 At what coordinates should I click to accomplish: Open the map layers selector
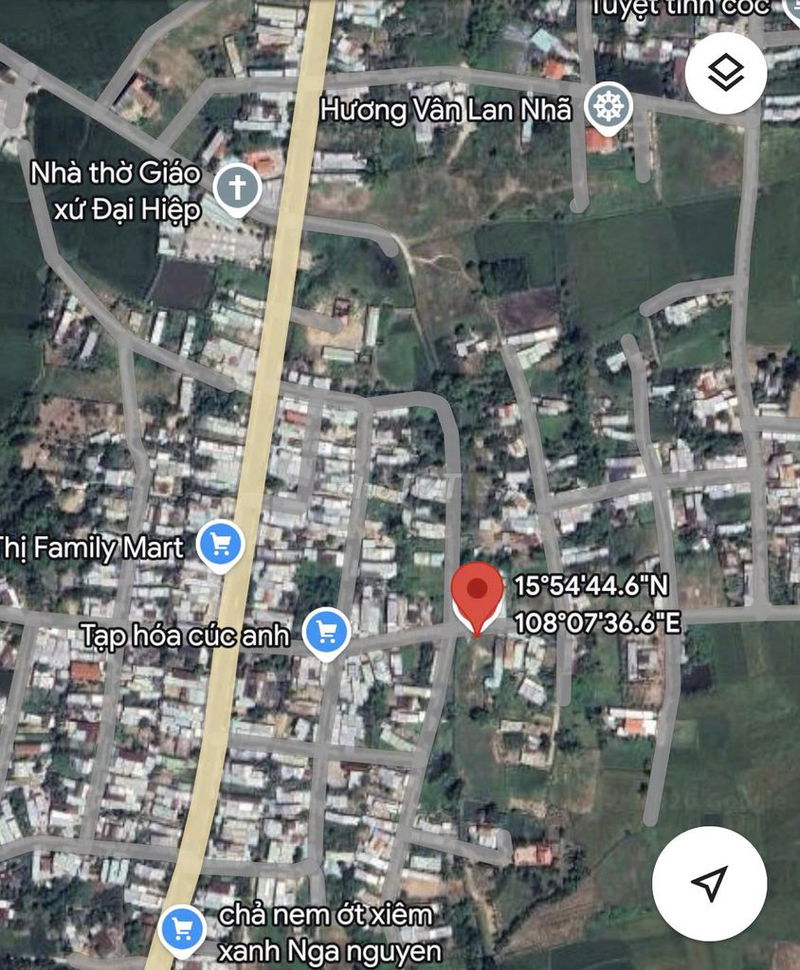point(726,72)
